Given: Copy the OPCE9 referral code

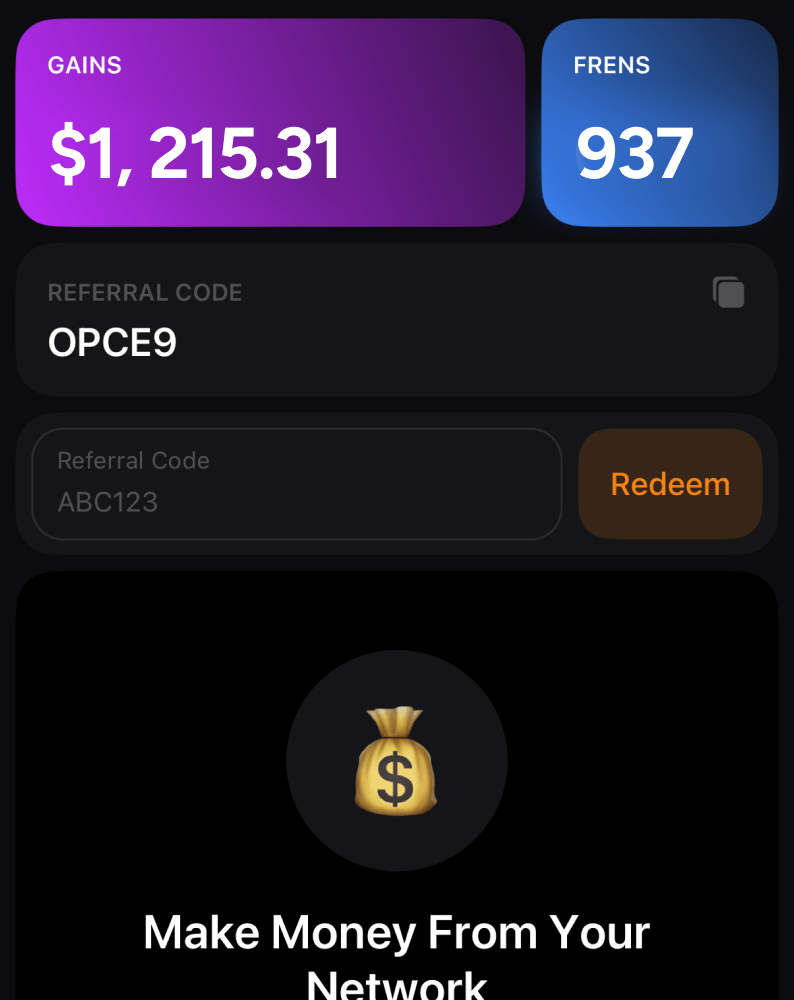Looking at the screenshot, I should 729,293.
